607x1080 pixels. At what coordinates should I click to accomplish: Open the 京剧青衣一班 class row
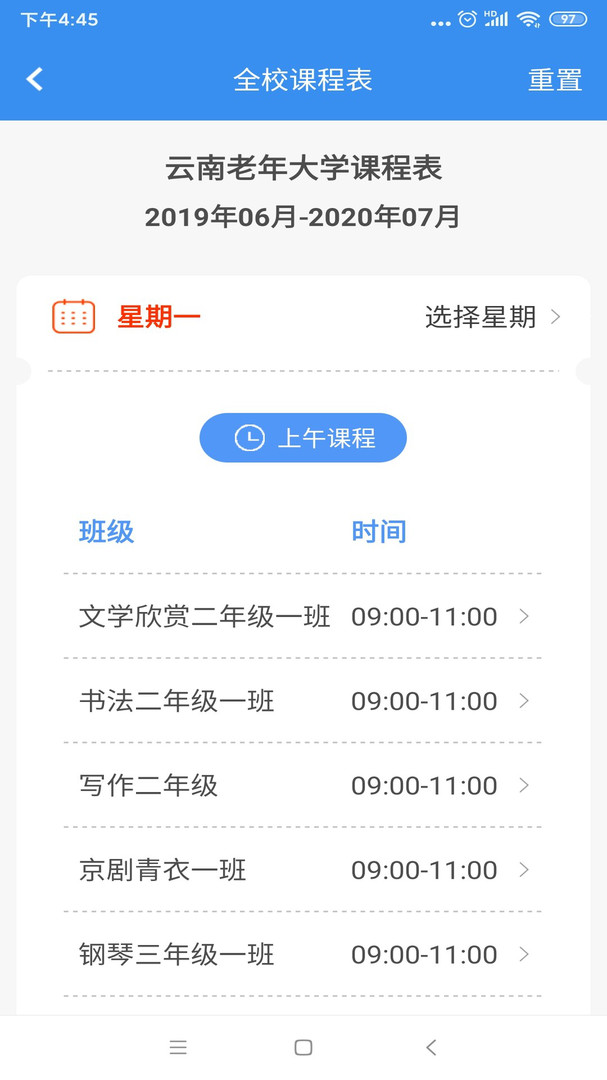302,870
